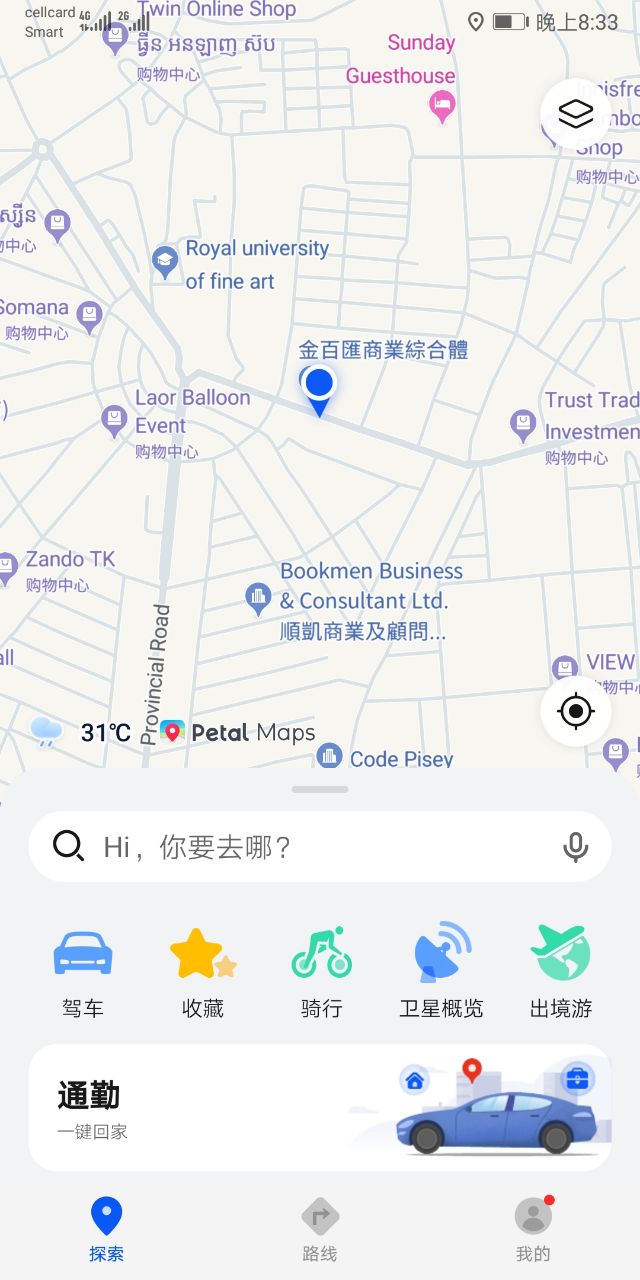
Task: Tap the "Hi，你要去哪？" search box
Action: [x=320, y=847]
